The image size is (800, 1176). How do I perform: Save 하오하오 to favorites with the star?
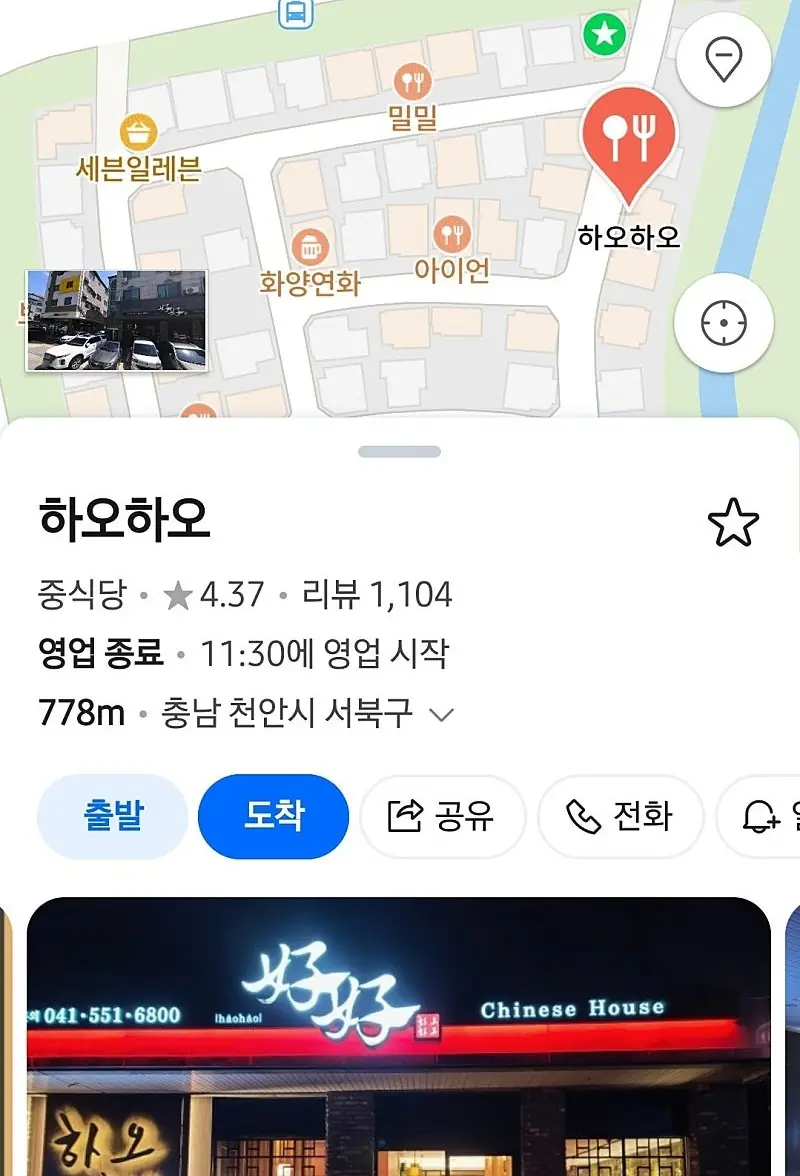coord(733,523)
